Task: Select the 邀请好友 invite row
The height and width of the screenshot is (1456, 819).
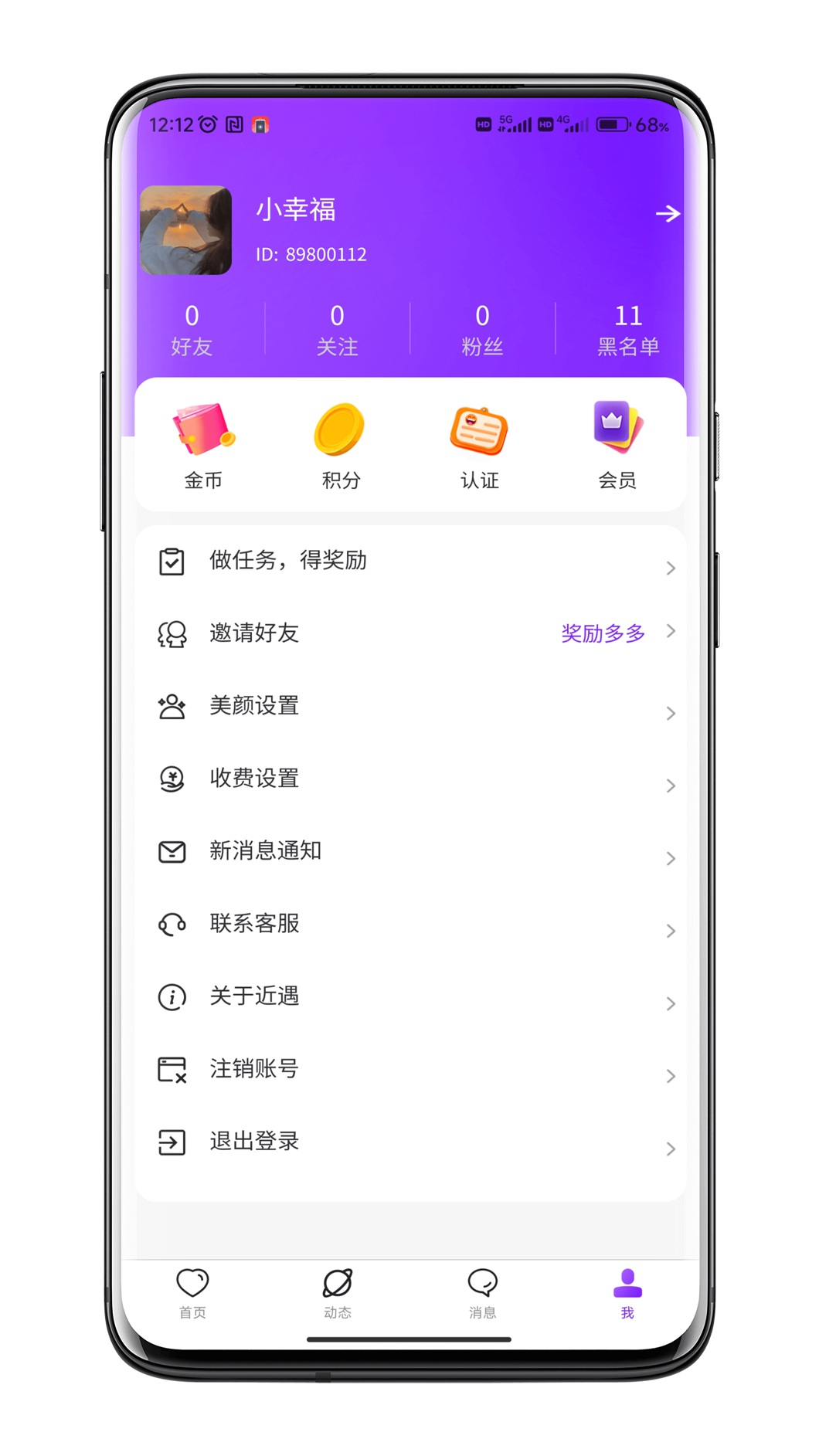Action: [409, 633]
